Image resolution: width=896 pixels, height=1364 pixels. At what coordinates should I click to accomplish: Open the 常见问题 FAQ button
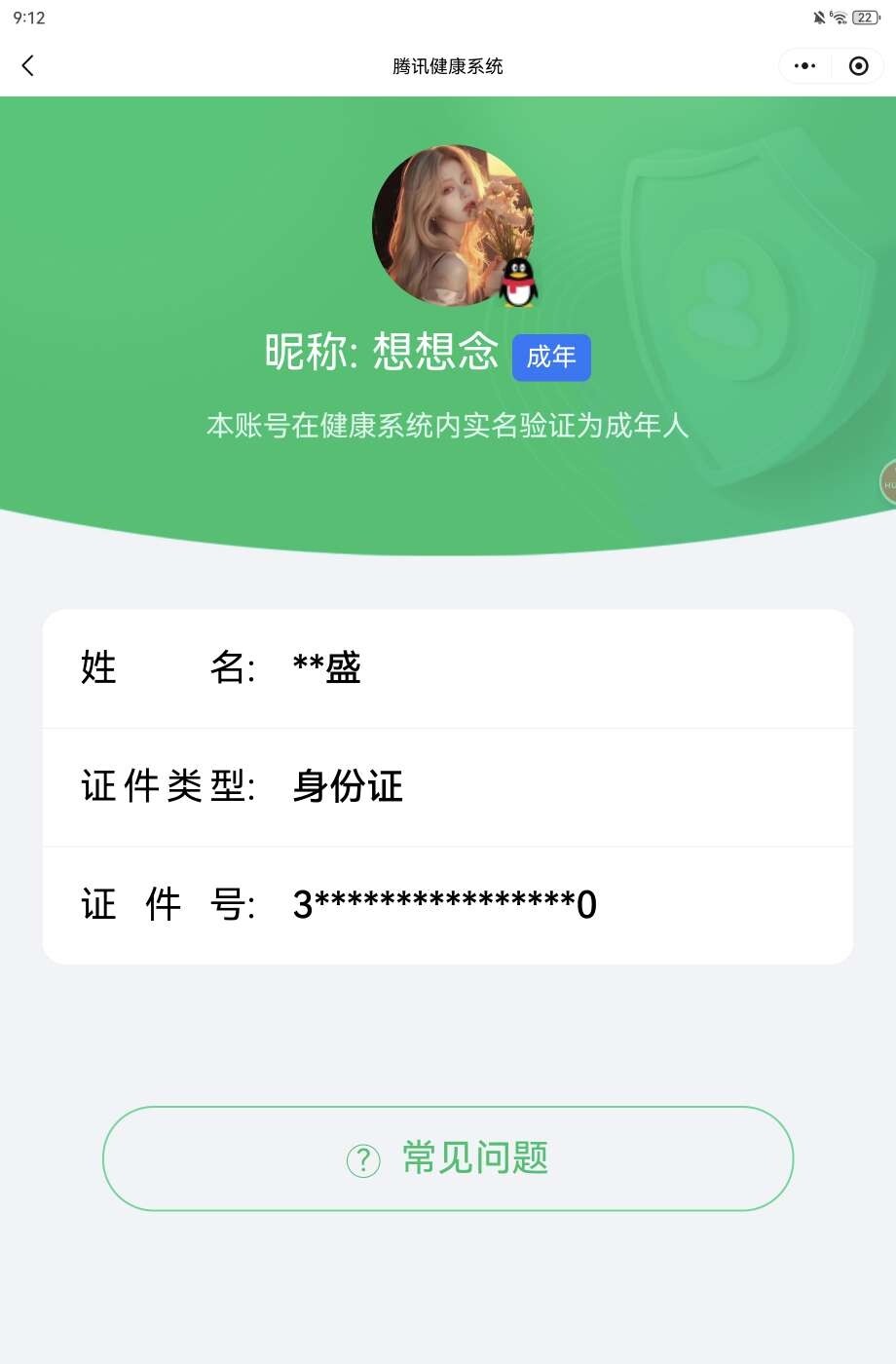click(447, 1158)
